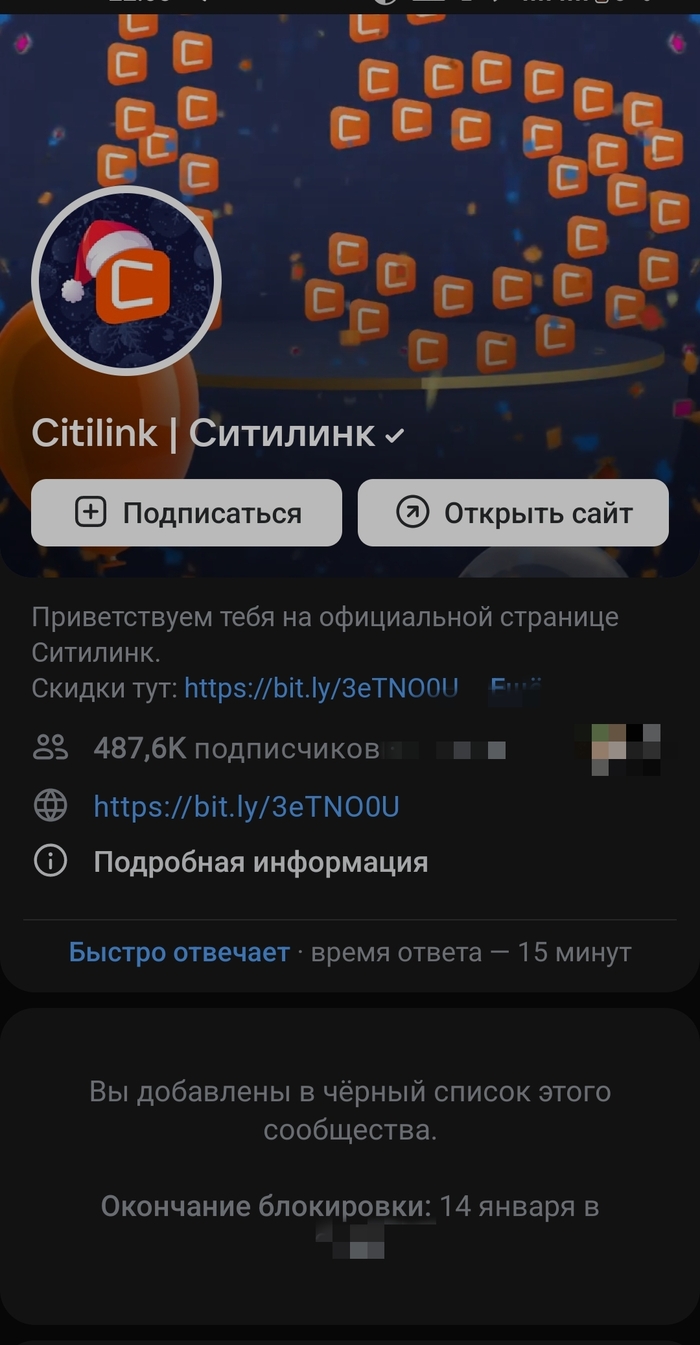The image size is (700, 1345).
Task: Expand the truncated description text
Action: point(516,687)
